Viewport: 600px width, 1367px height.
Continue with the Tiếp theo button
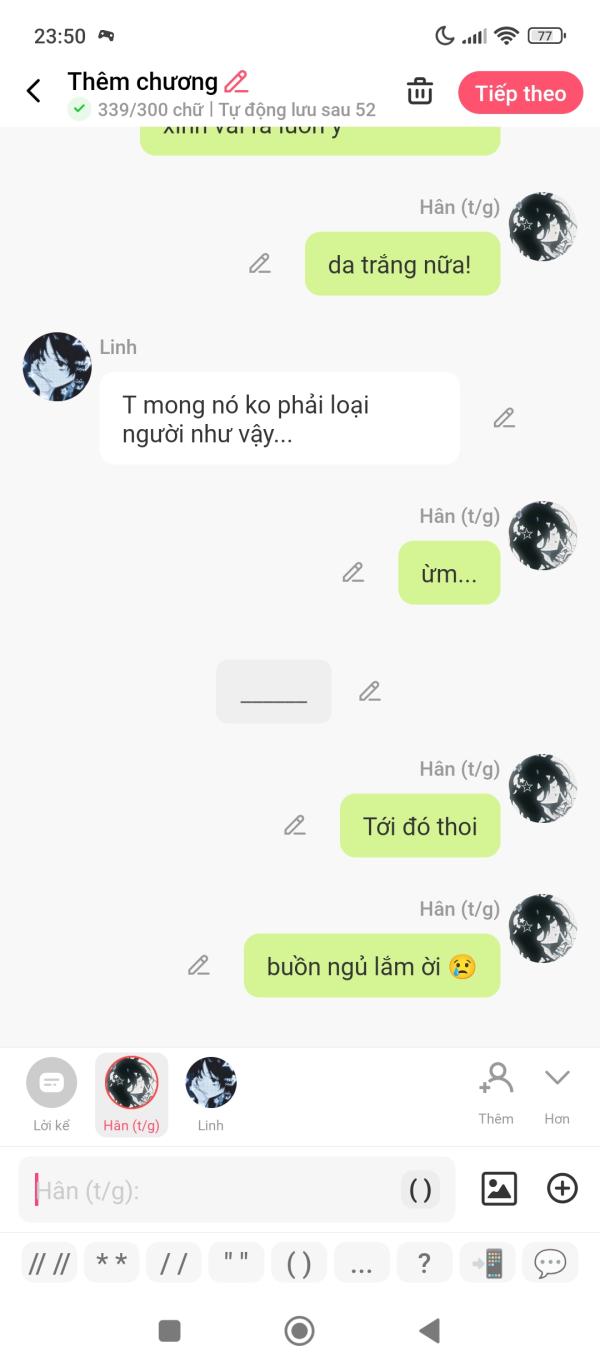click(520, 93)
